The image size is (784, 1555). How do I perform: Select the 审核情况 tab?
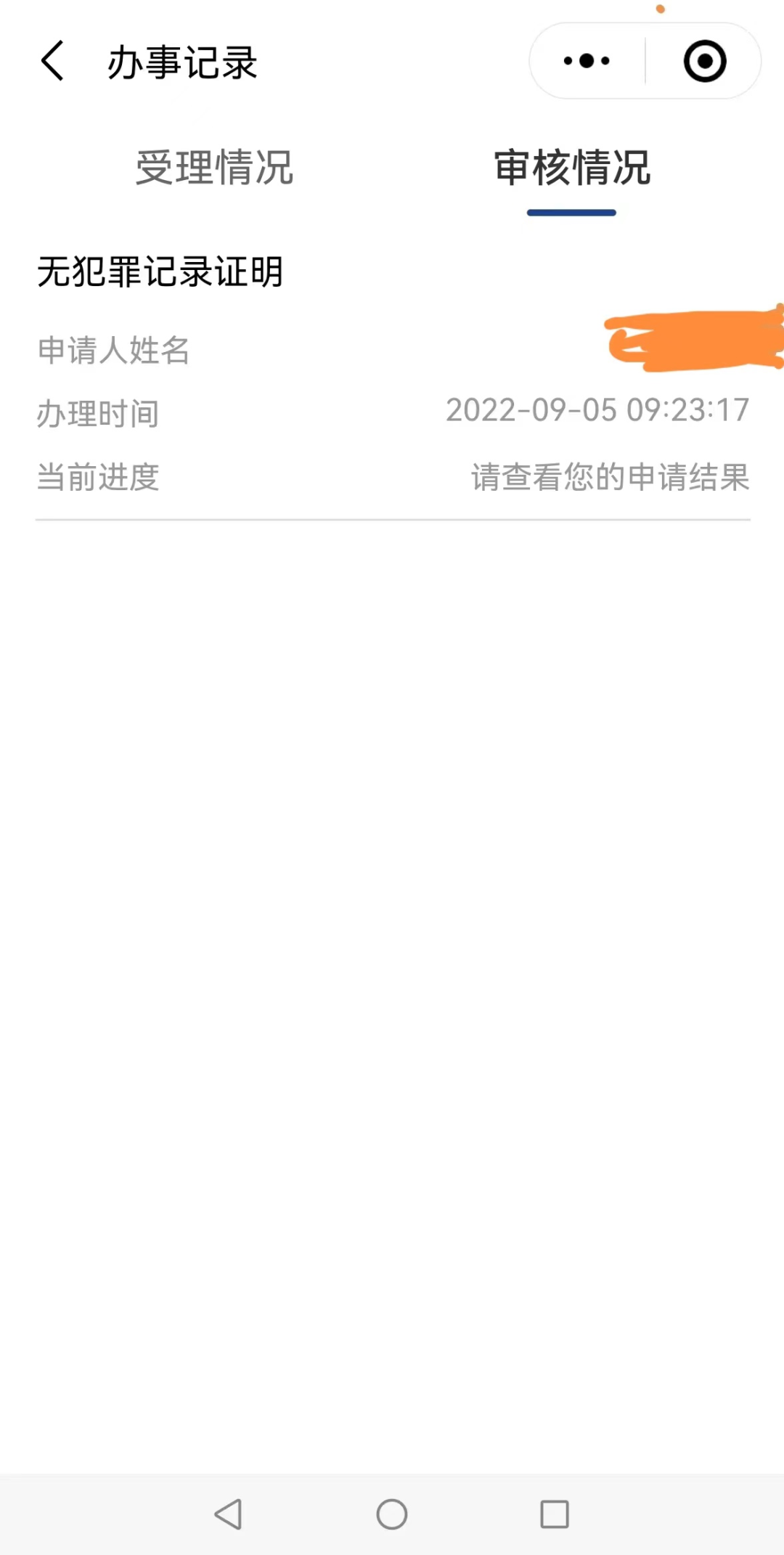[572, 169]
